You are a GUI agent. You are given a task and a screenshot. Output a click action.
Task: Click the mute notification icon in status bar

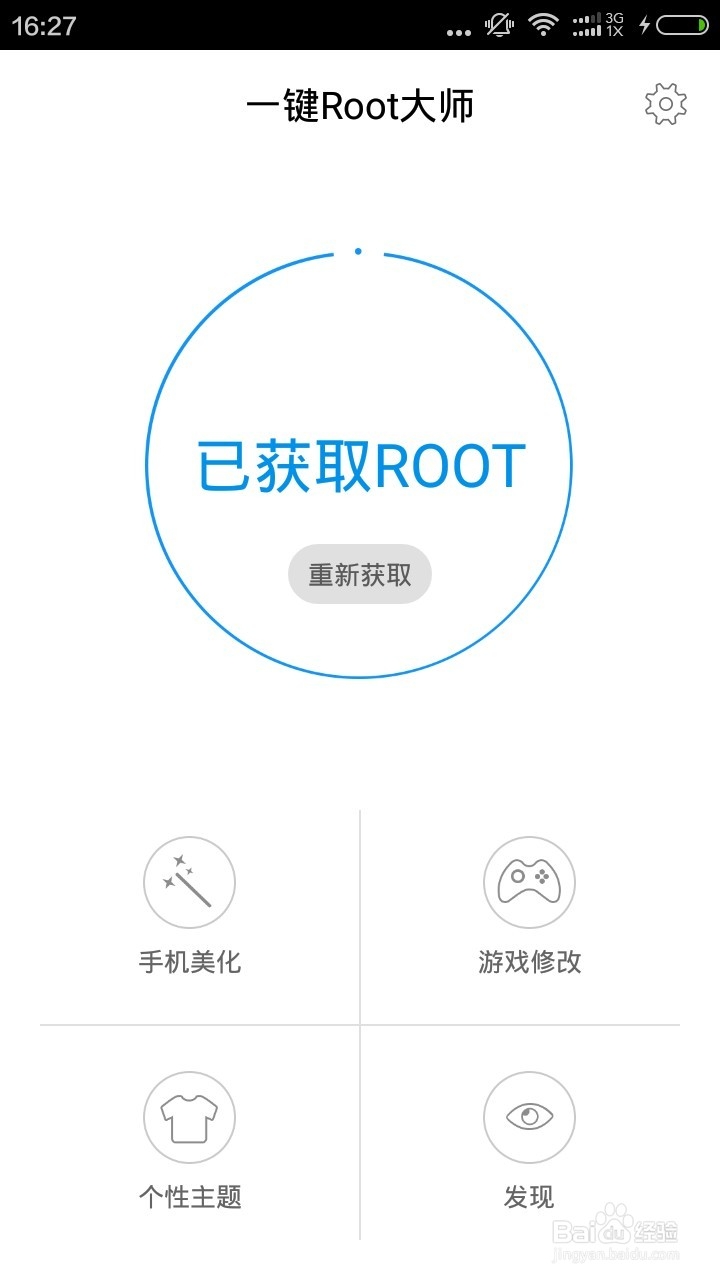point(500,25)
